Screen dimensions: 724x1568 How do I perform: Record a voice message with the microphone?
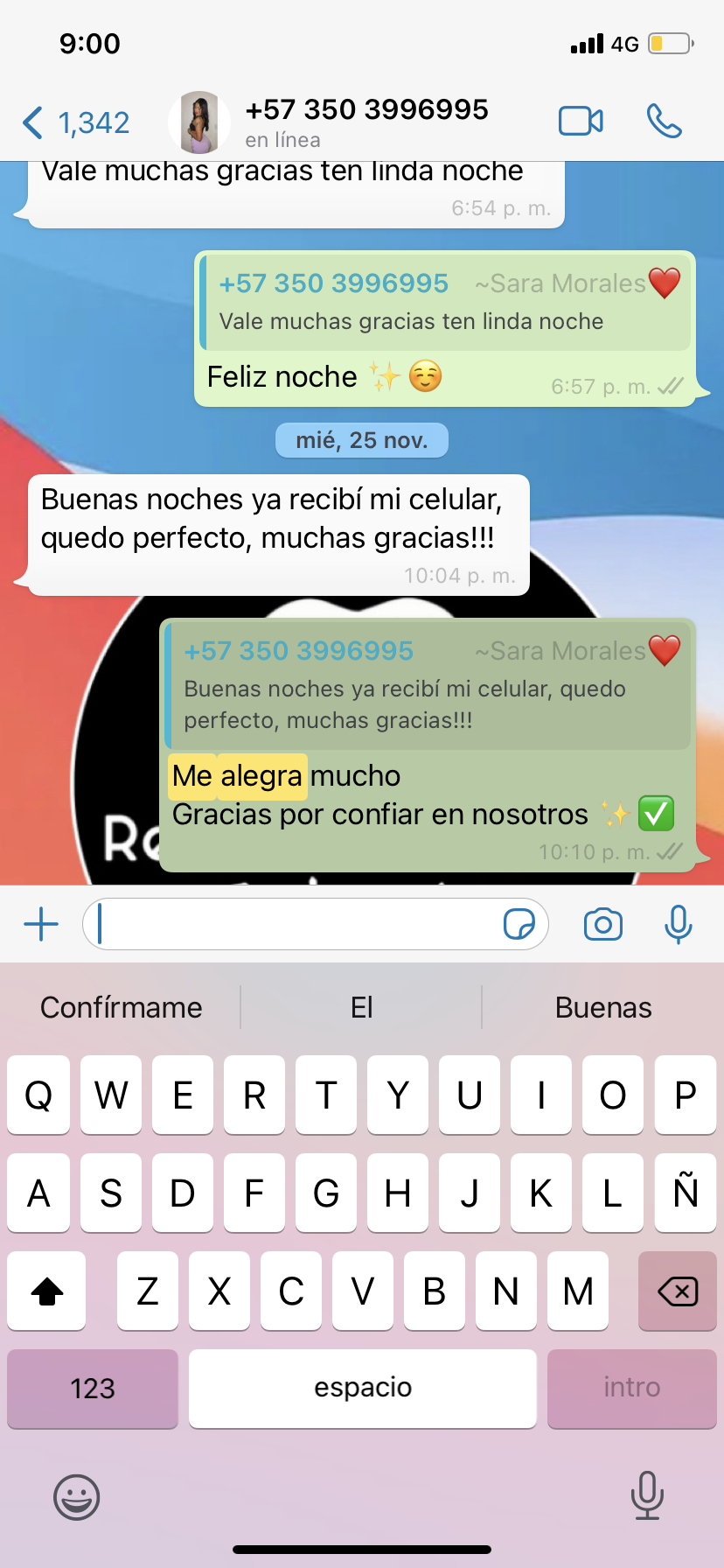[x=678, y=924]
